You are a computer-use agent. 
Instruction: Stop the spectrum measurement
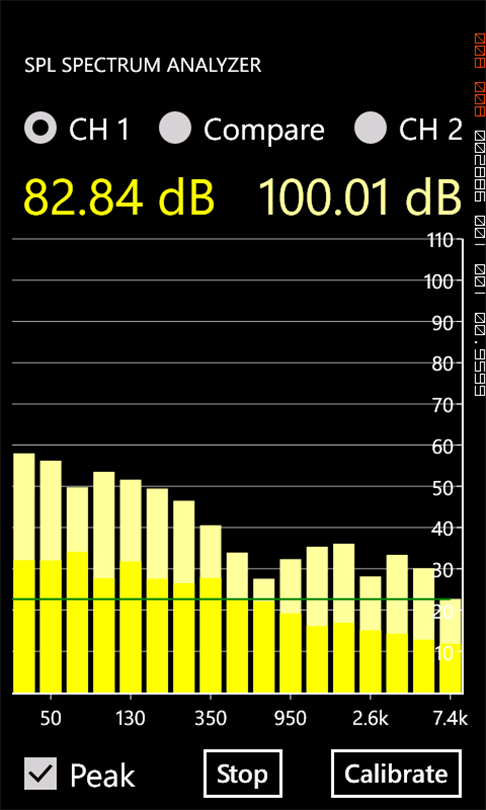click(243, 773)
